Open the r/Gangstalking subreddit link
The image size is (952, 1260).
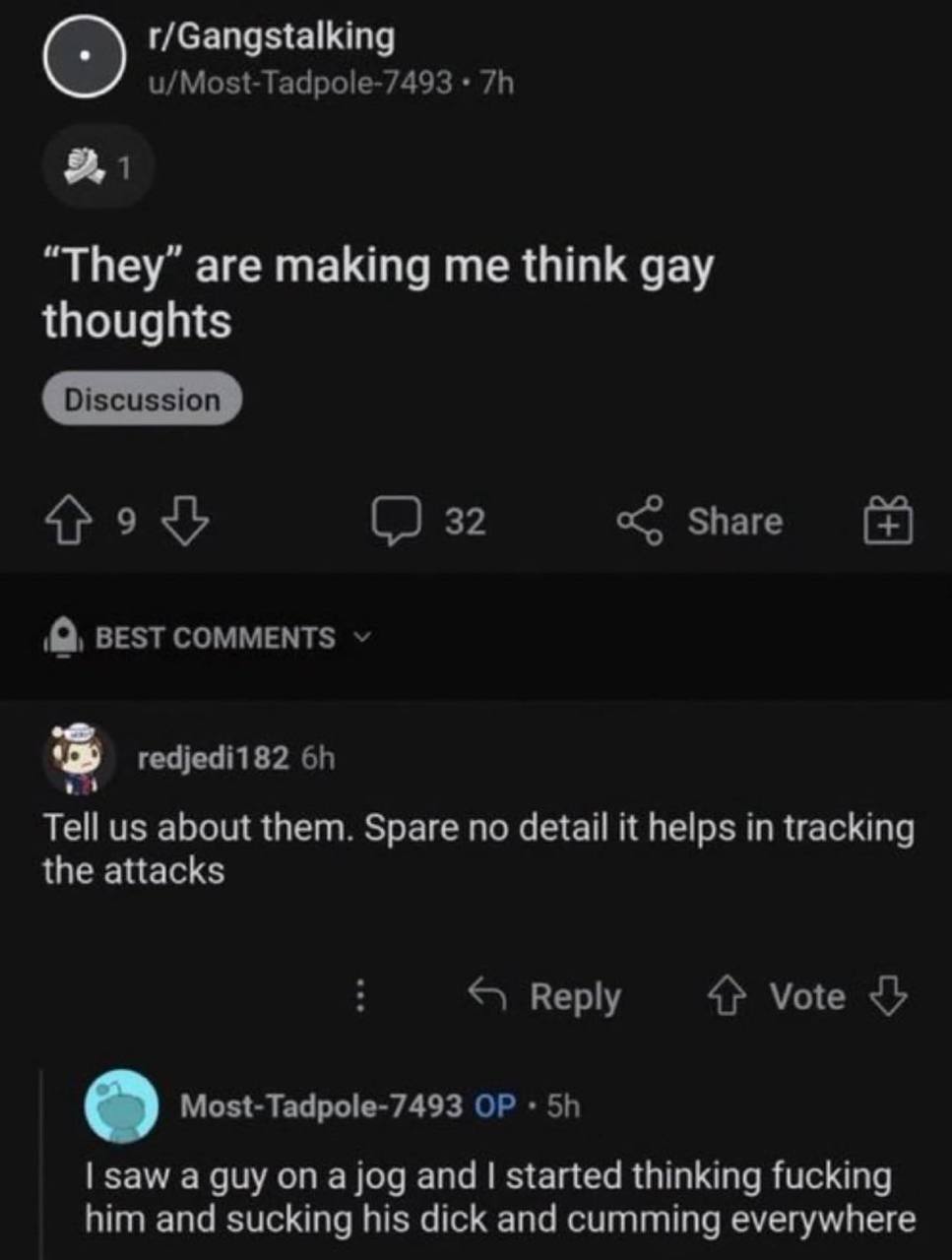[271, 37]
